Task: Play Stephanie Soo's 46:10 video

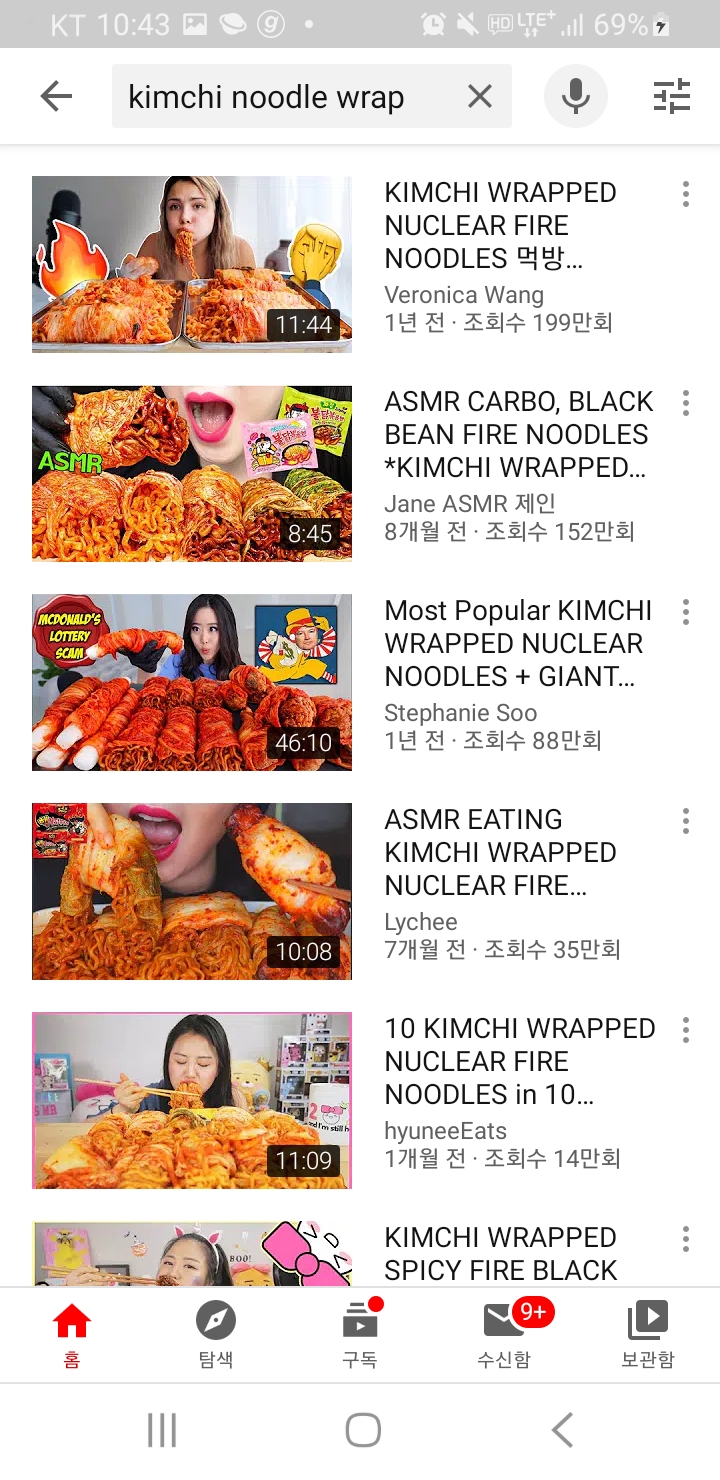Action: [x=192, y=682]
